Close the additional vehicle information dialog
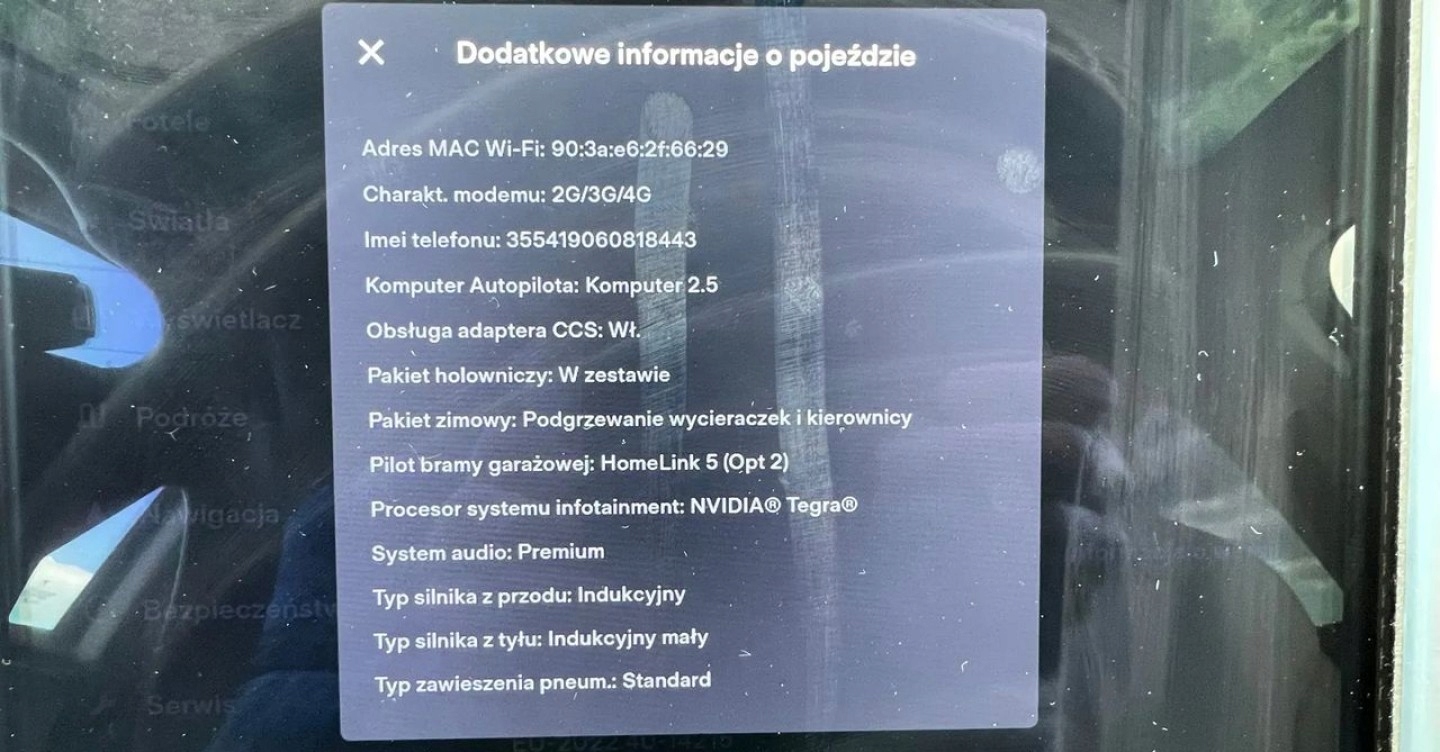The image size is (1440, 752). point(371,53)
